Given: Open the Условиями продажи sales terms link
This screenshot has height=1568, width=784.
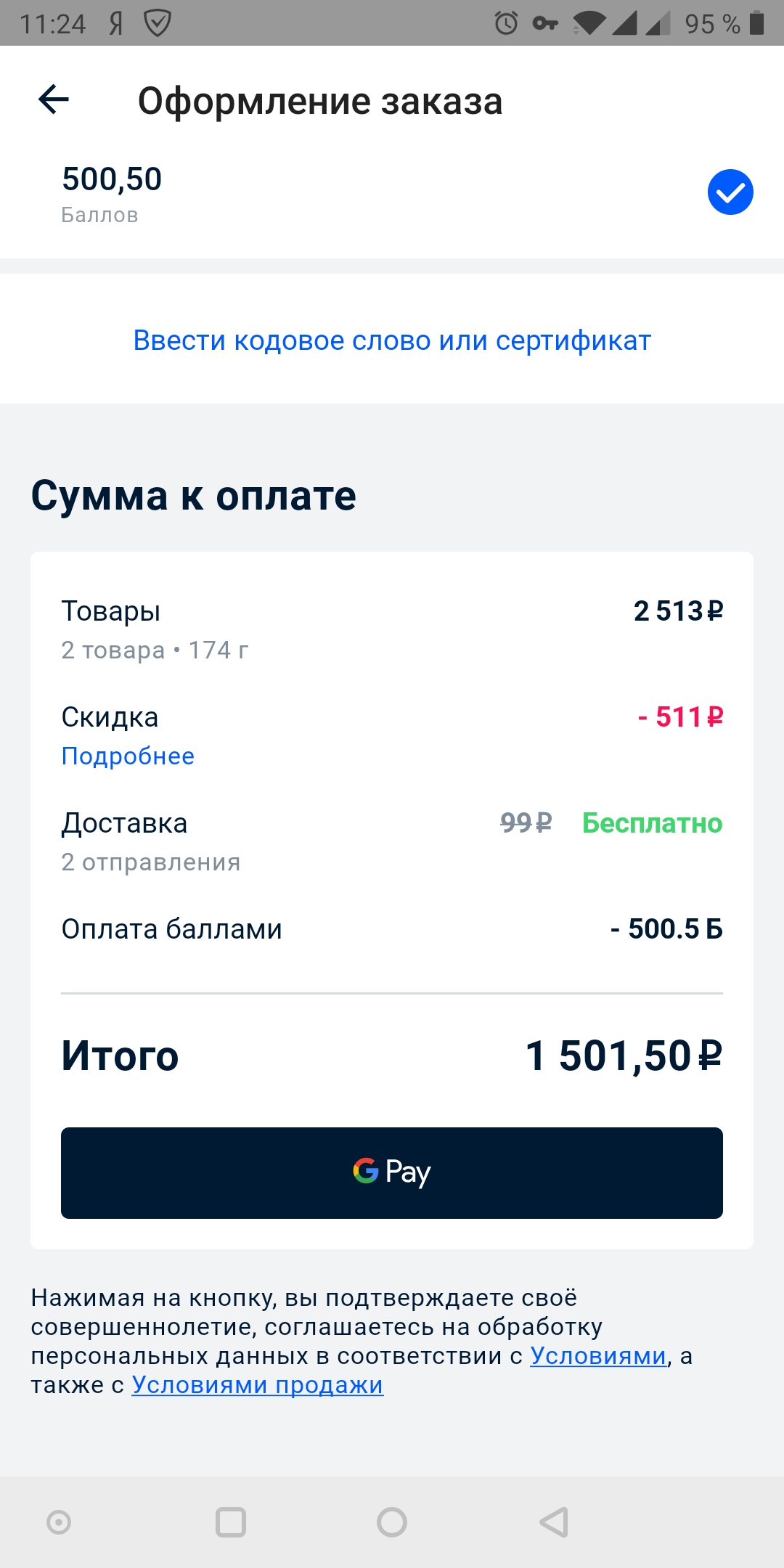Looking at the screenshot, I should (x=258, y=1385).
